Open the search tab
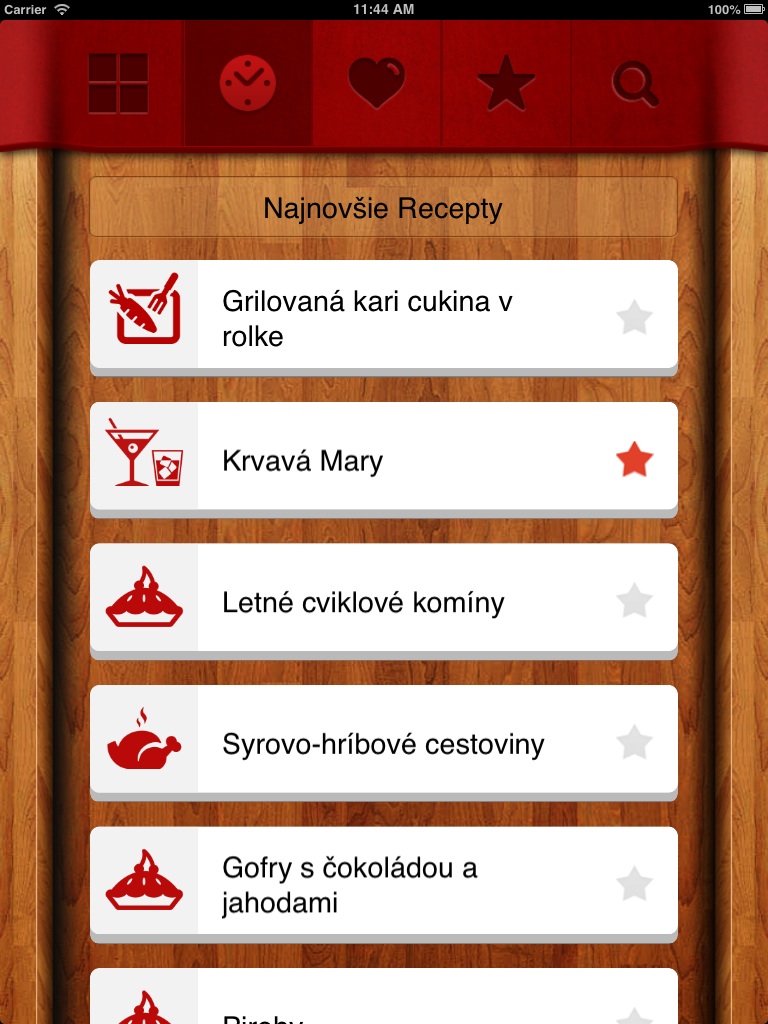This screenshot has height=1024, width=768. coord(635,83)
